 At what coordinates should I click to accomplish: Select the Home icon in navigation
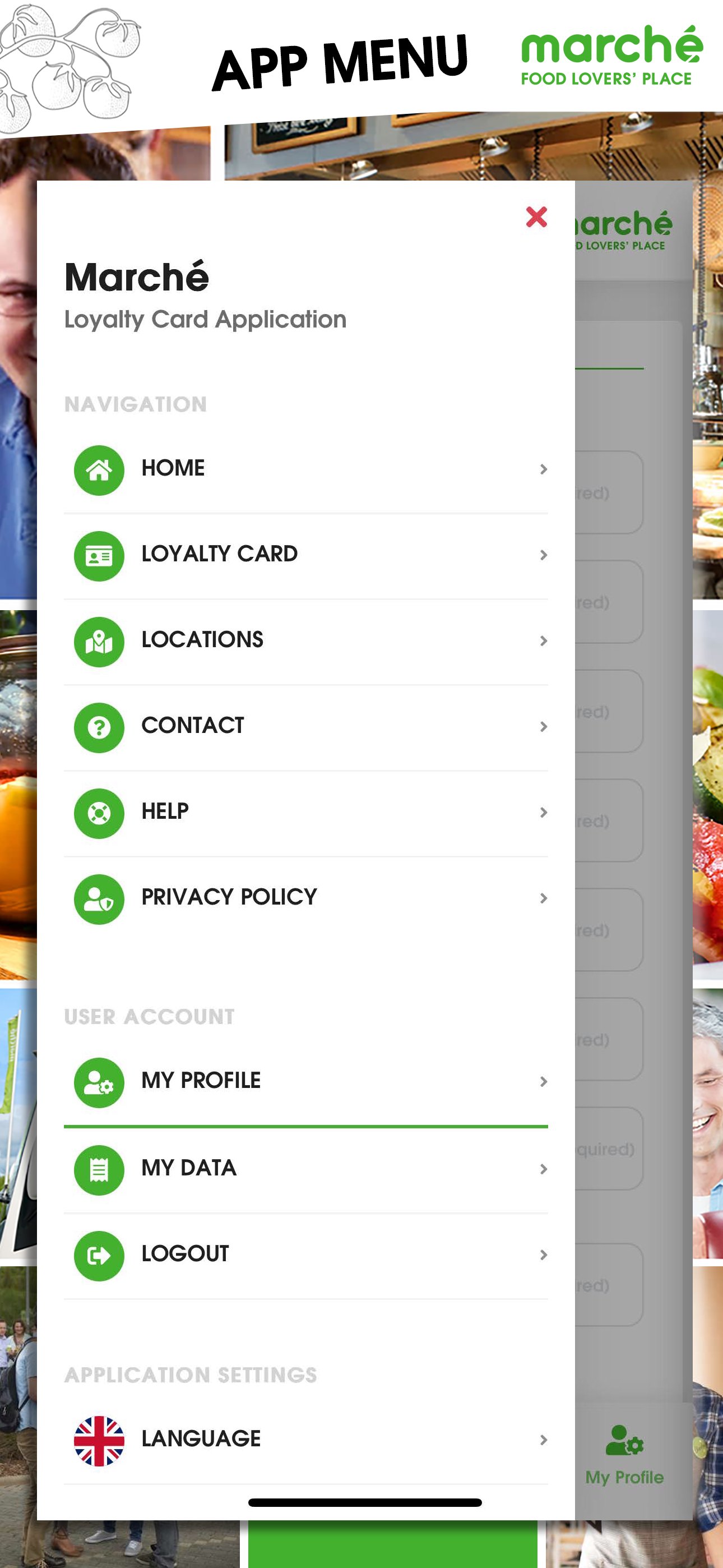point(99,469)
